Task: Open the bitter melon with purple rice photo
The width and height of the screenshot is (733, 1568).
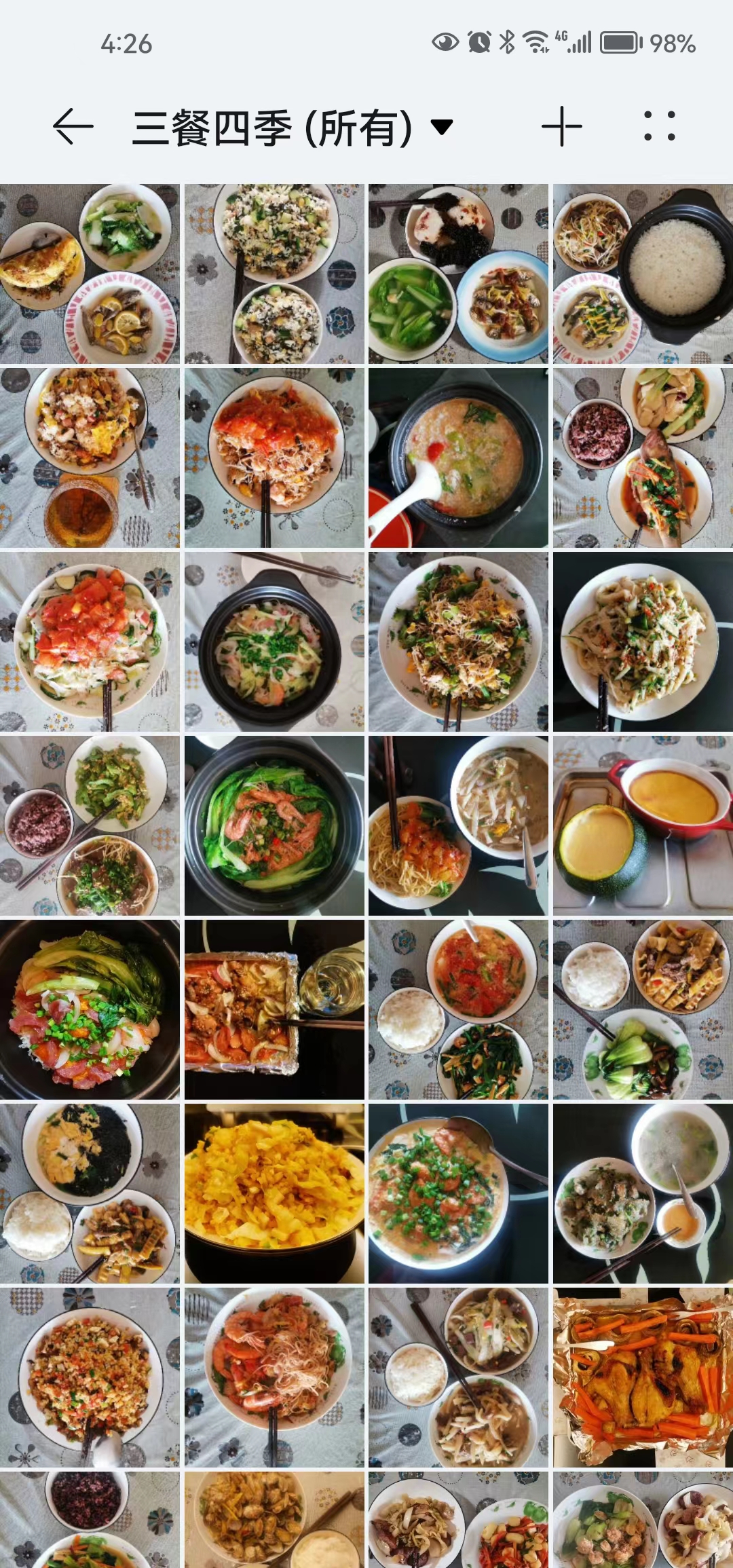Action: pos(90,826)
